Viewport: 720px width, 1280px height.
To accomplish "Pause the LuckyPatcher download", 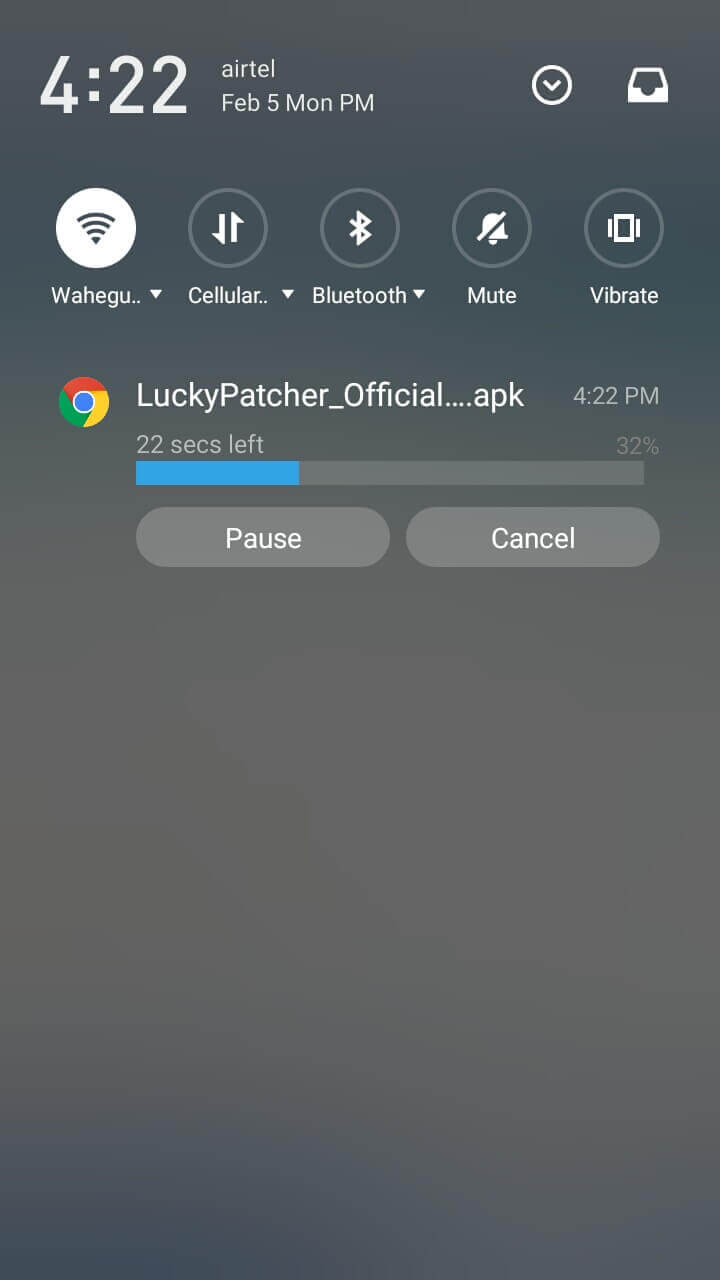I will coord(263,538).
